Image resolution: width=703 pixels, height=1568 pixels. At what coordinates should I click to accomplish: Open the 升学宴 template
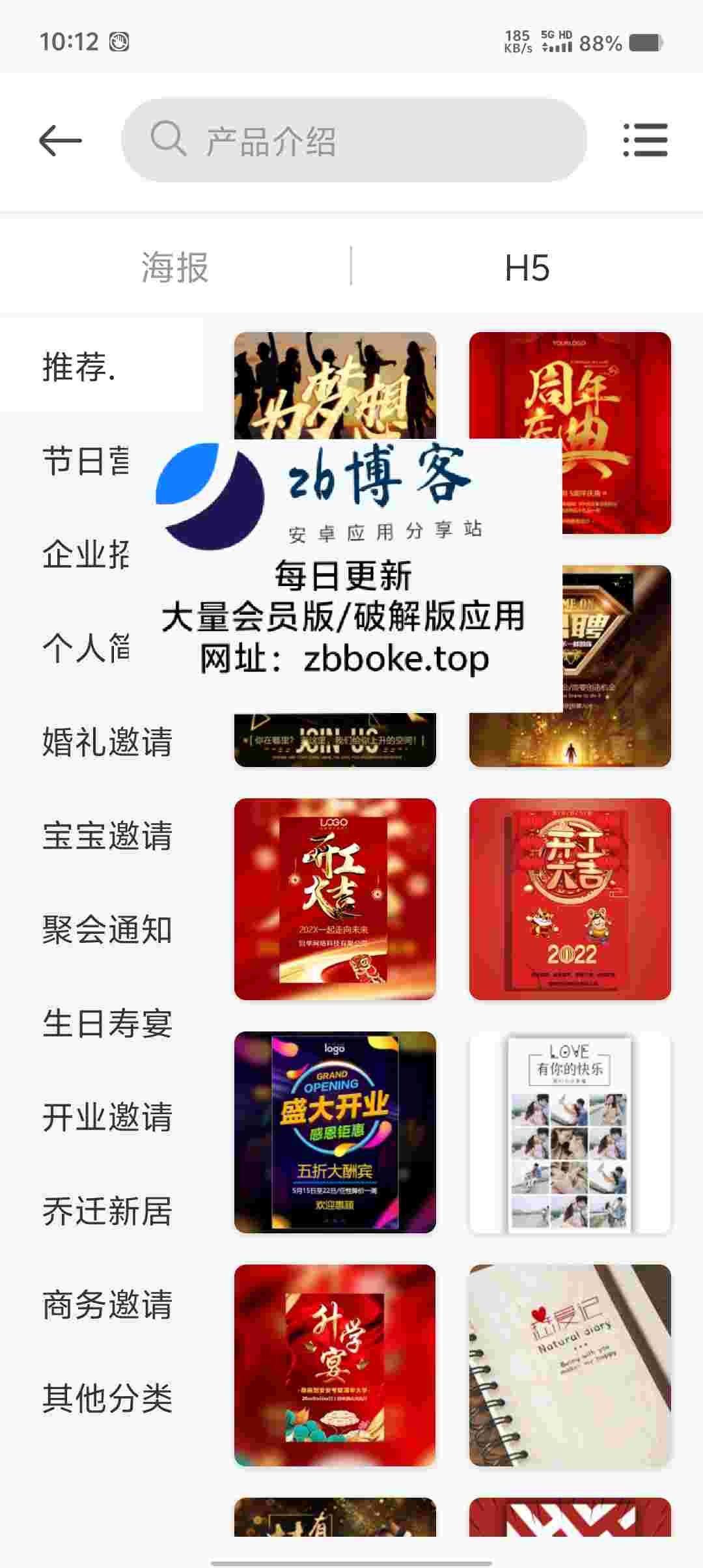tap(335, 1365)
